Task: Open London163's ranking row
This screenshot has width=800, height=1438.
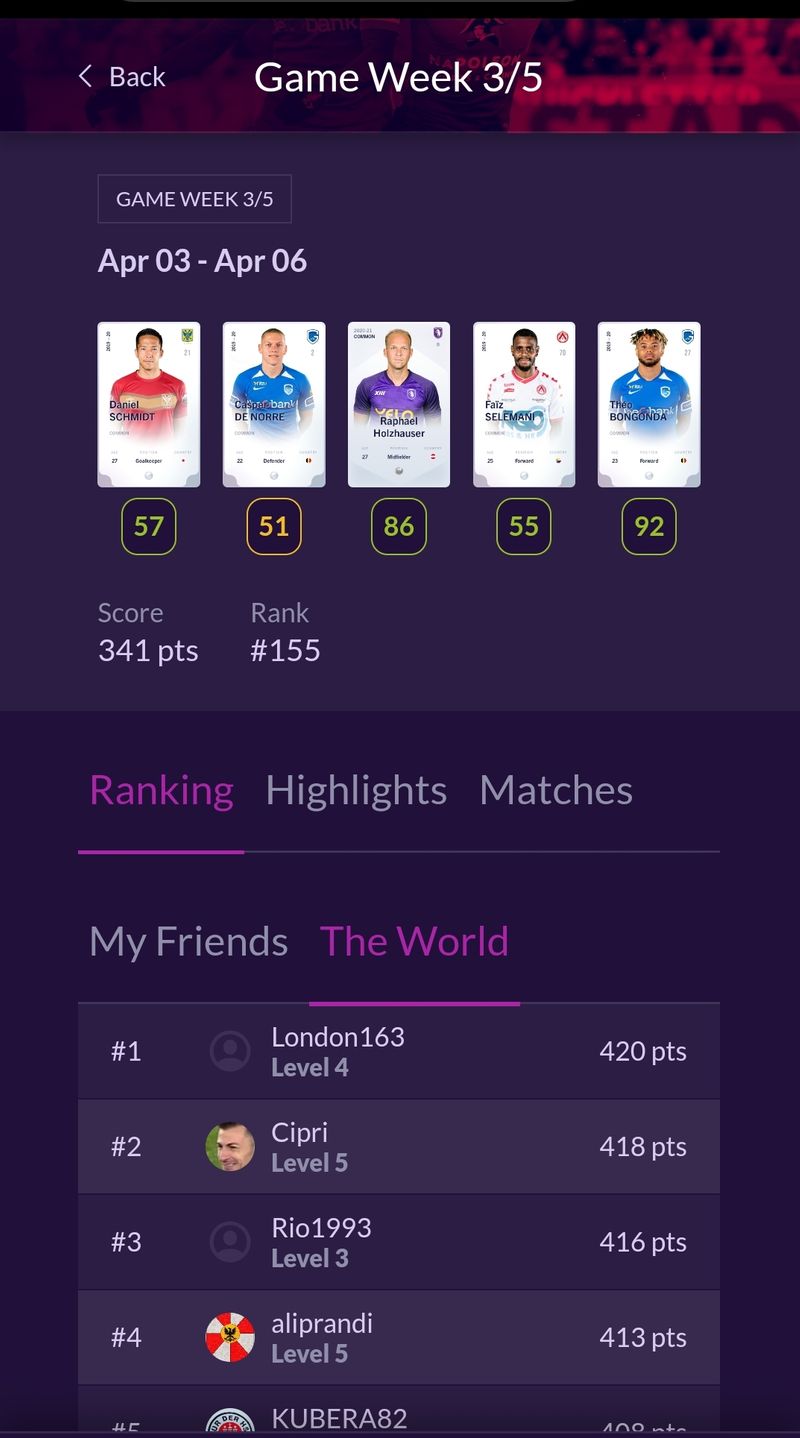Action: pos(398,1051)
